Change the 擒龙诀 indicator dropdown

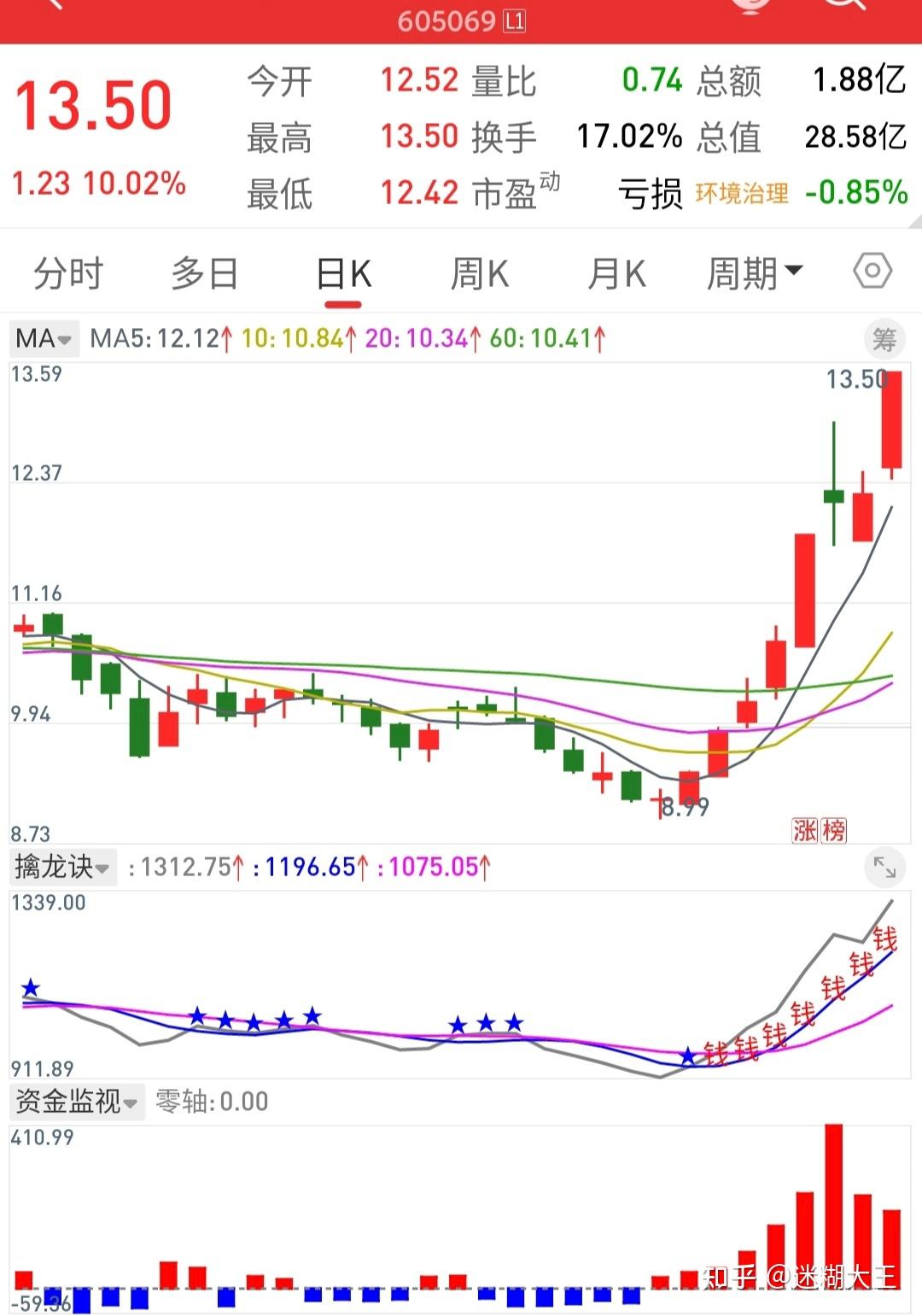tap(62, 868)
